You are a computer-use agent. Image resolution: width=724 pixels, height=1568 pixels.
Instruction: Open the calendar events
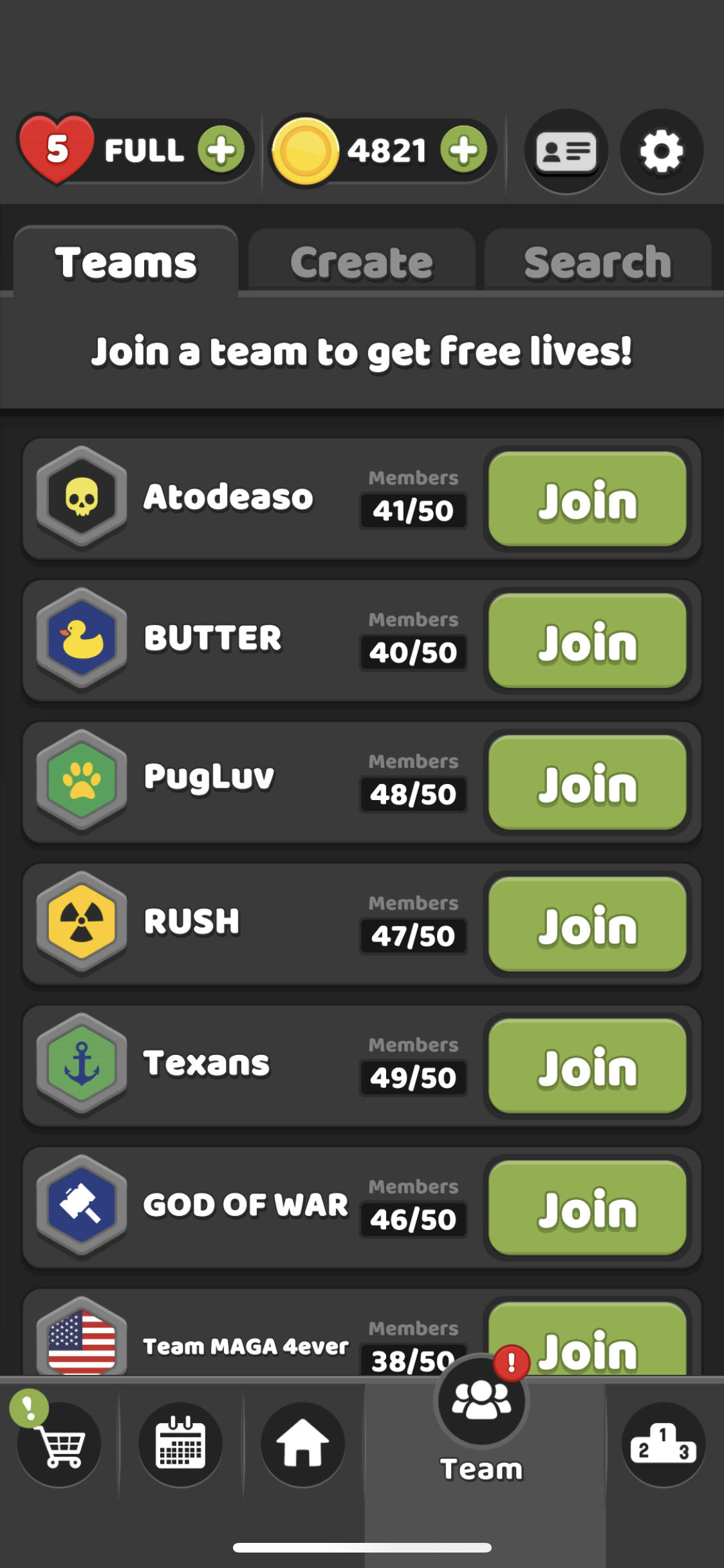coord(181,1444)
